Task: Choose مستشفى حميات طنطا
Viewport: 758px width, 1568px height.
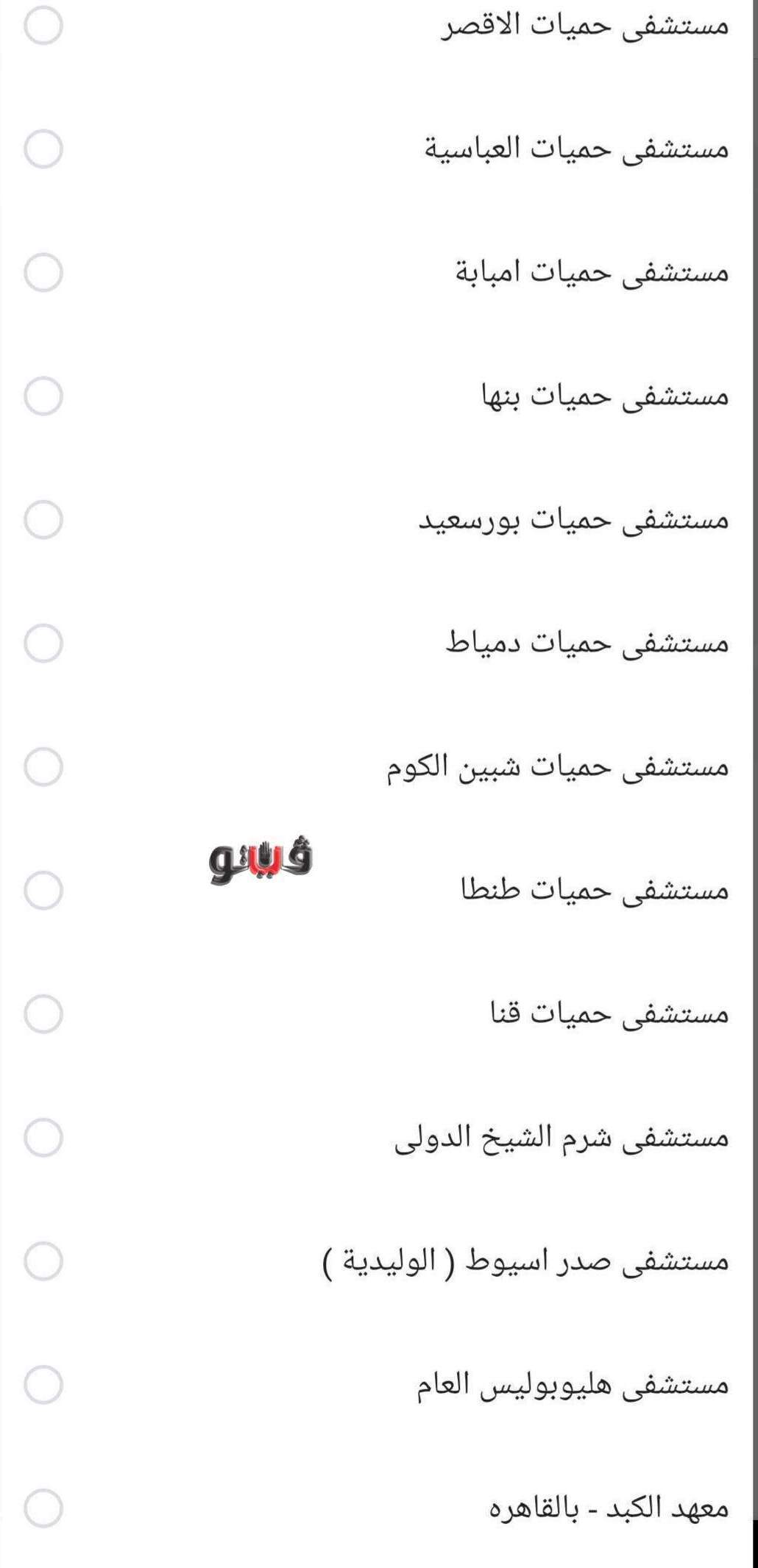Action: coord(43,891)
